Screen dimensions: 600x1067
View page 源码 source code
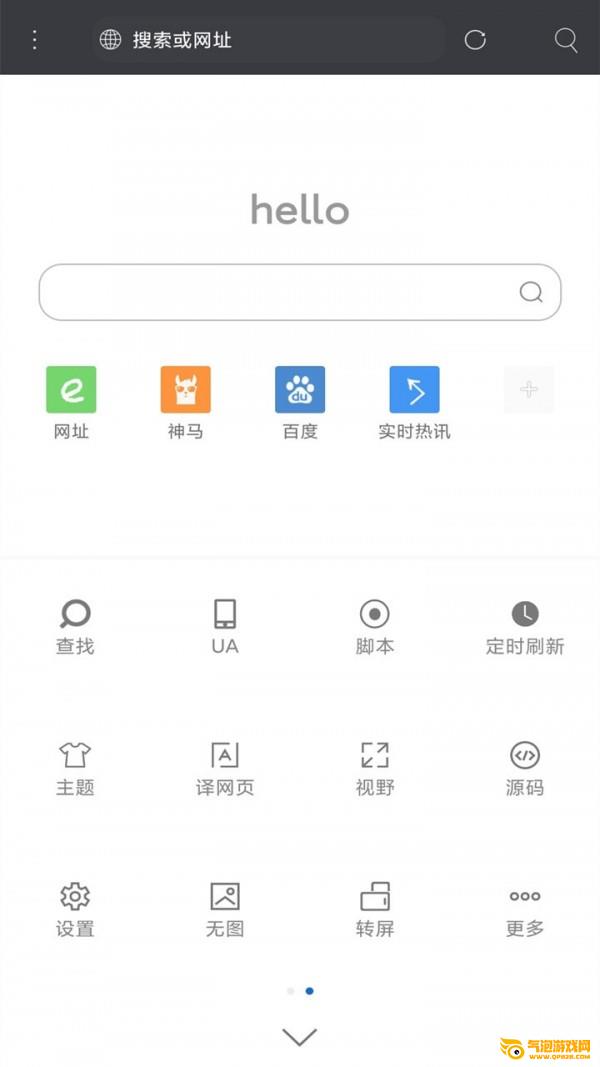pos(525,768)
